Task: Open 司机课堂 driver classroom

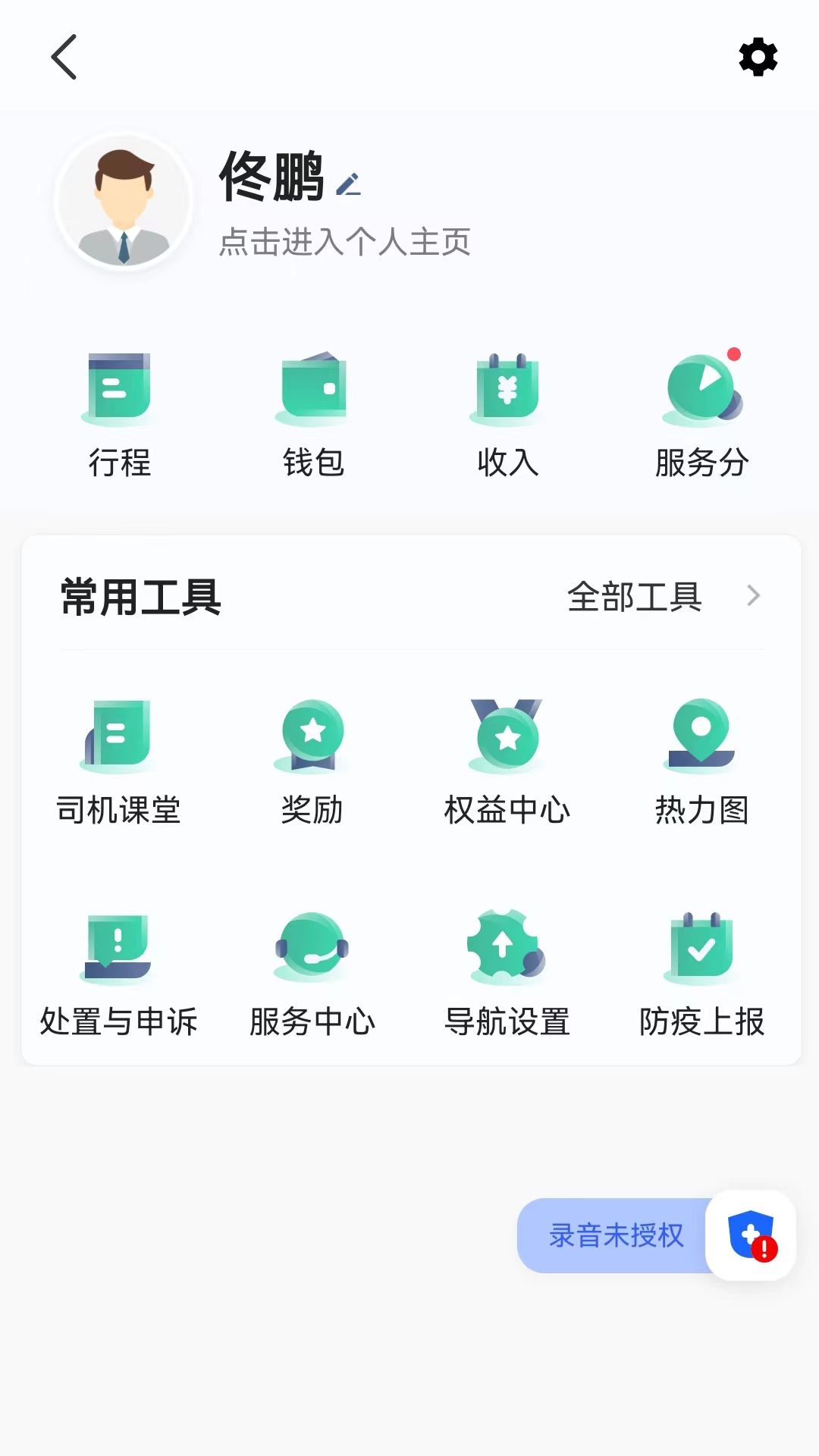Action: [119, 762]
